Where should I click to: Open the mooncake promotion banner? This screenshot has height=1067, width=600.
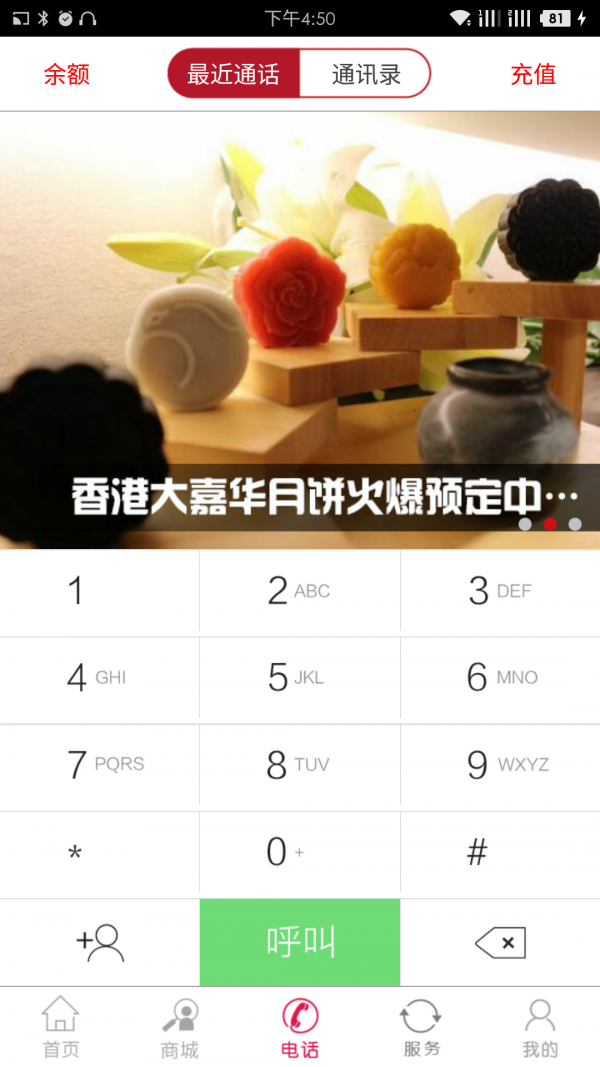[x=300, y=330]
